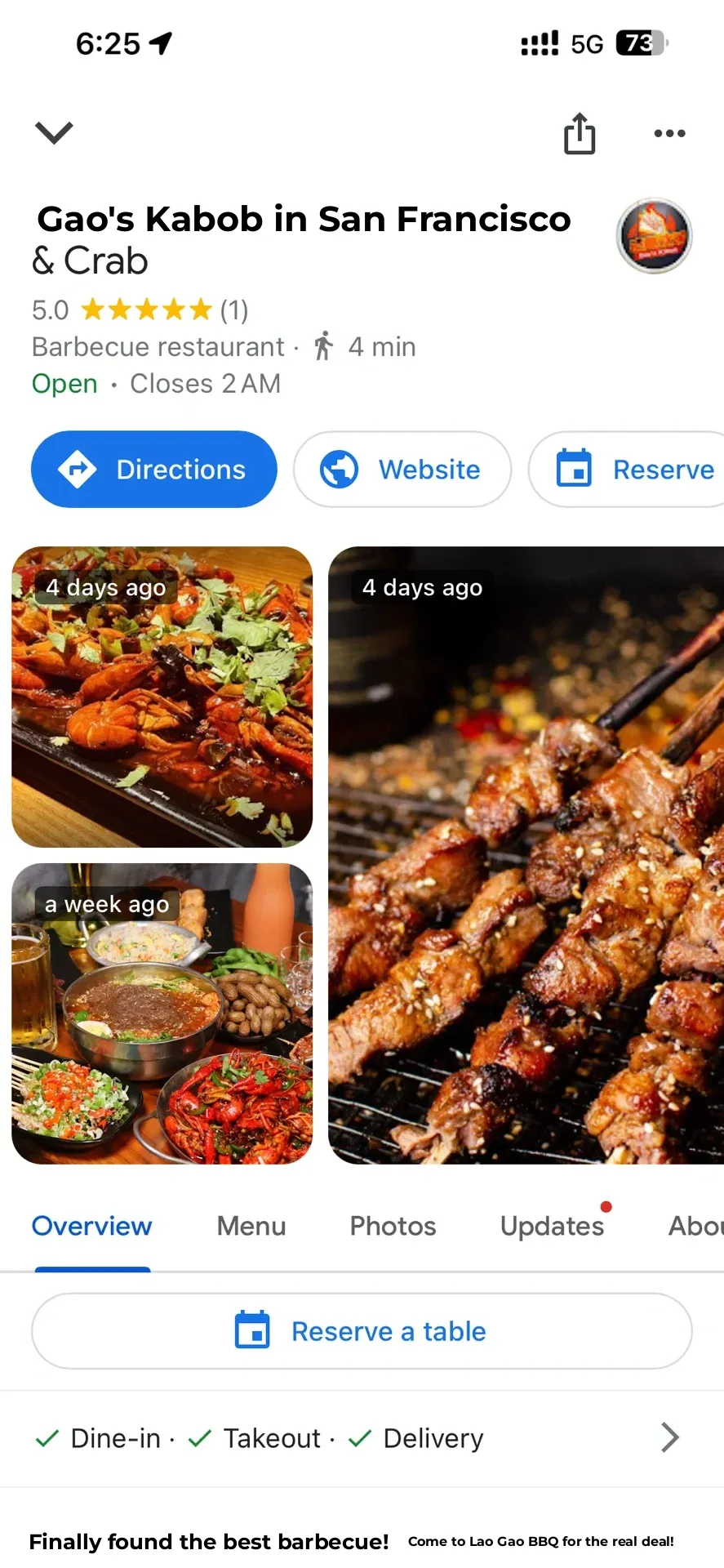The height and width of the screenshot is (1568, 724).
Task: Open the three-dot overflow menu
Action: point(668,133)
